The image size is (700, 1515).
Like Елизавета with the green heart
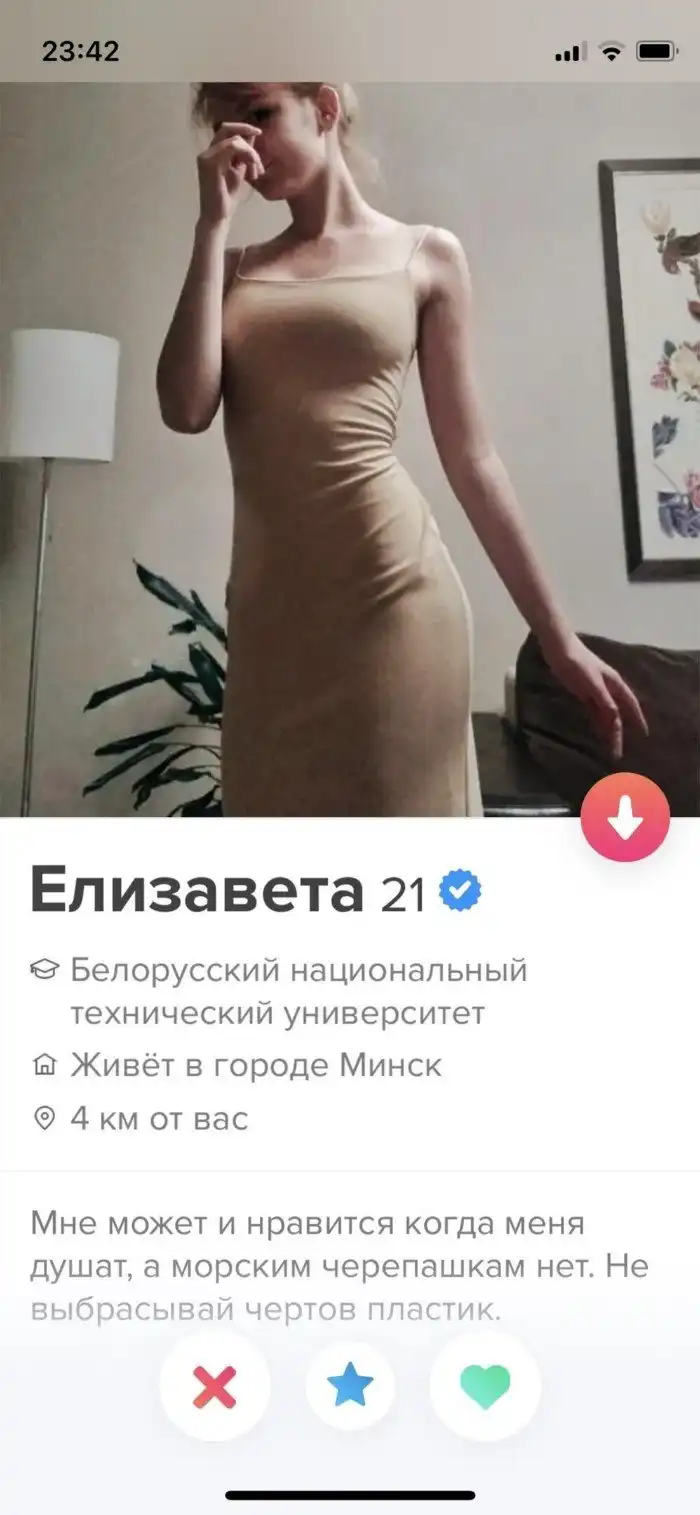click(x=485, y=1386)
